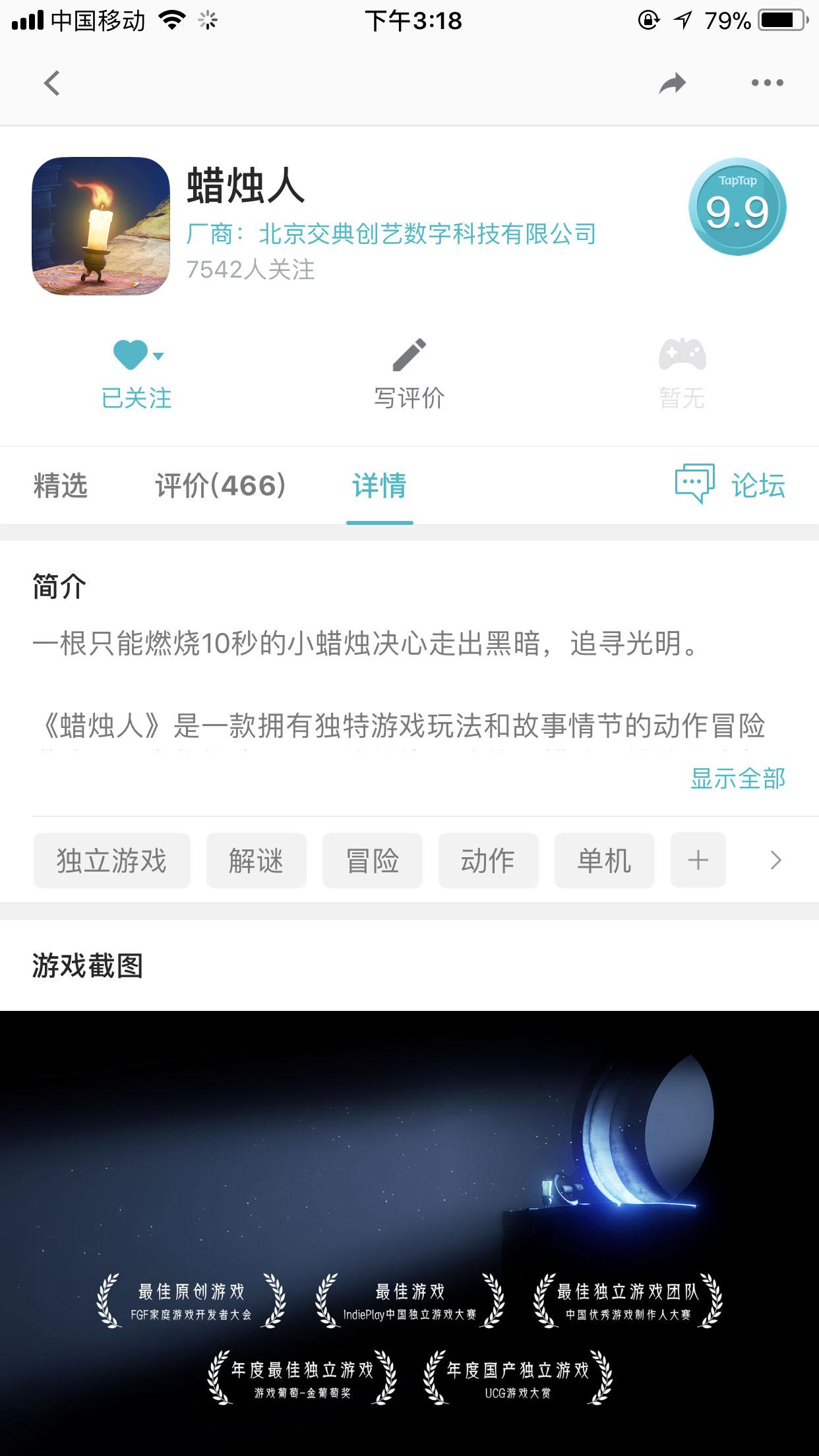
Task: Open the three-dot overflow menu
Action: coord(767,83)
